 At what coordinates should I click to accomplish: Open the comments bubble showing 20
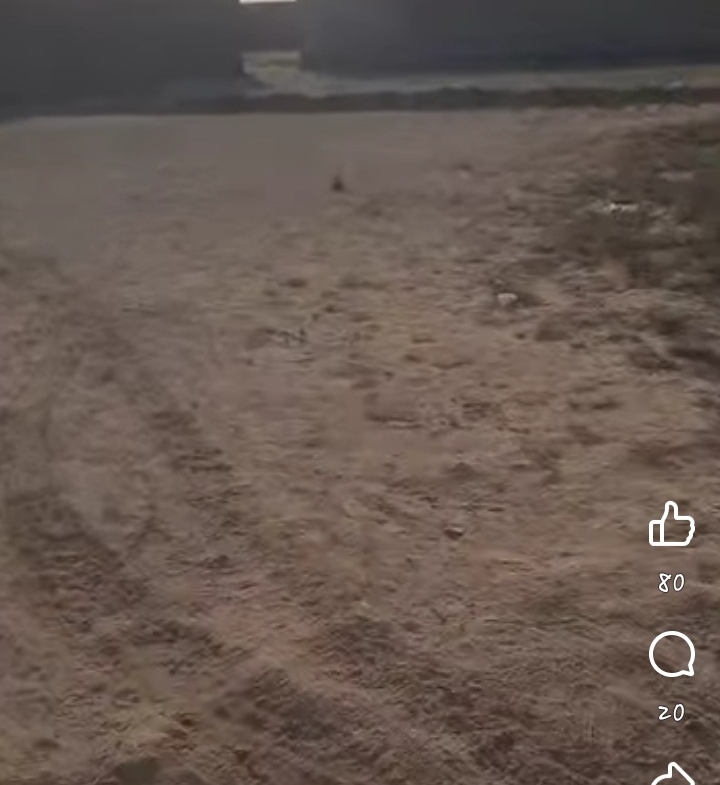pos(671,656)
